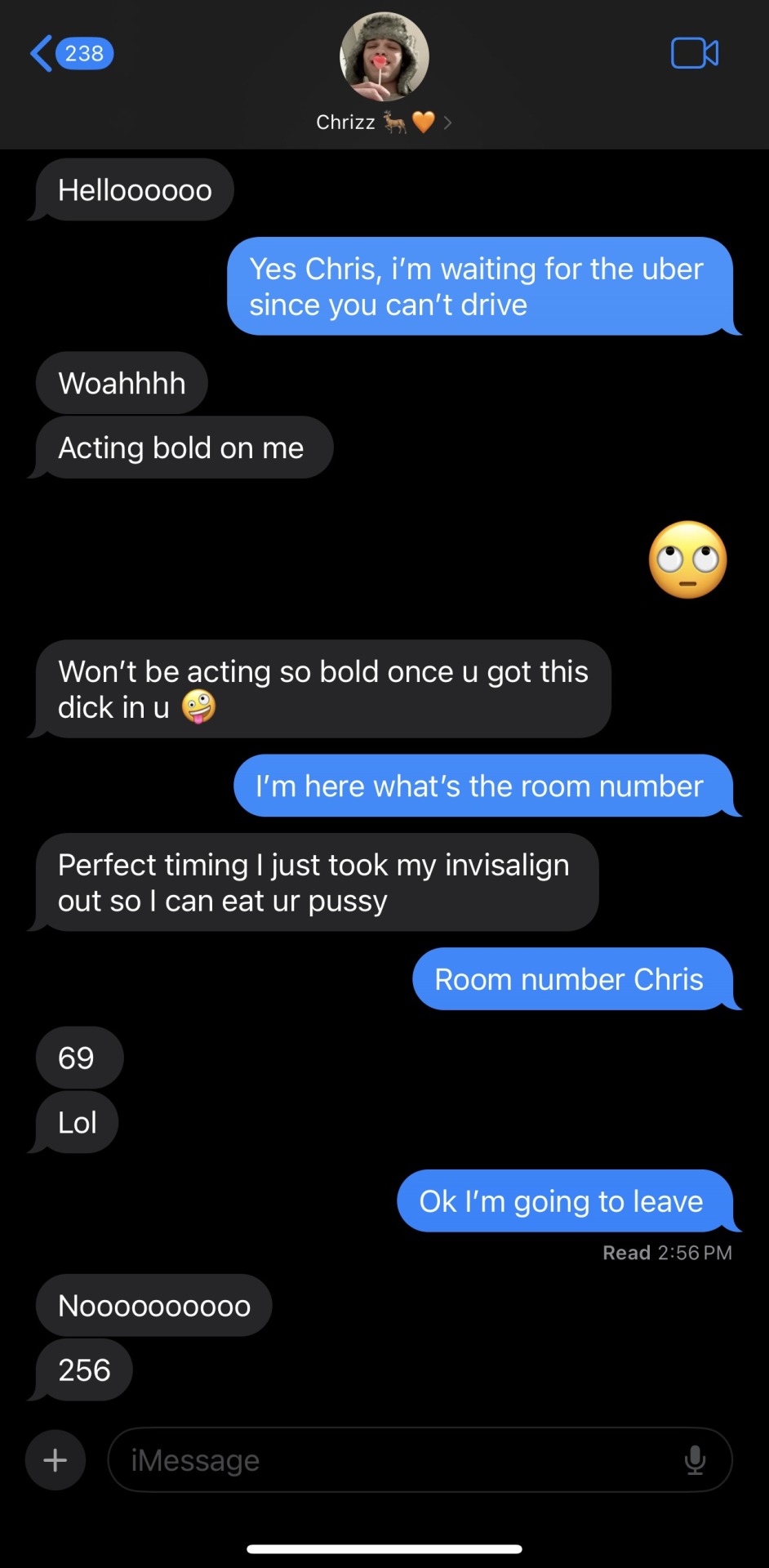Image resolution: width=769 pixels, height=1568 pixels.
Task: Focus the iMessage text field
Action: pos(392,1459)
